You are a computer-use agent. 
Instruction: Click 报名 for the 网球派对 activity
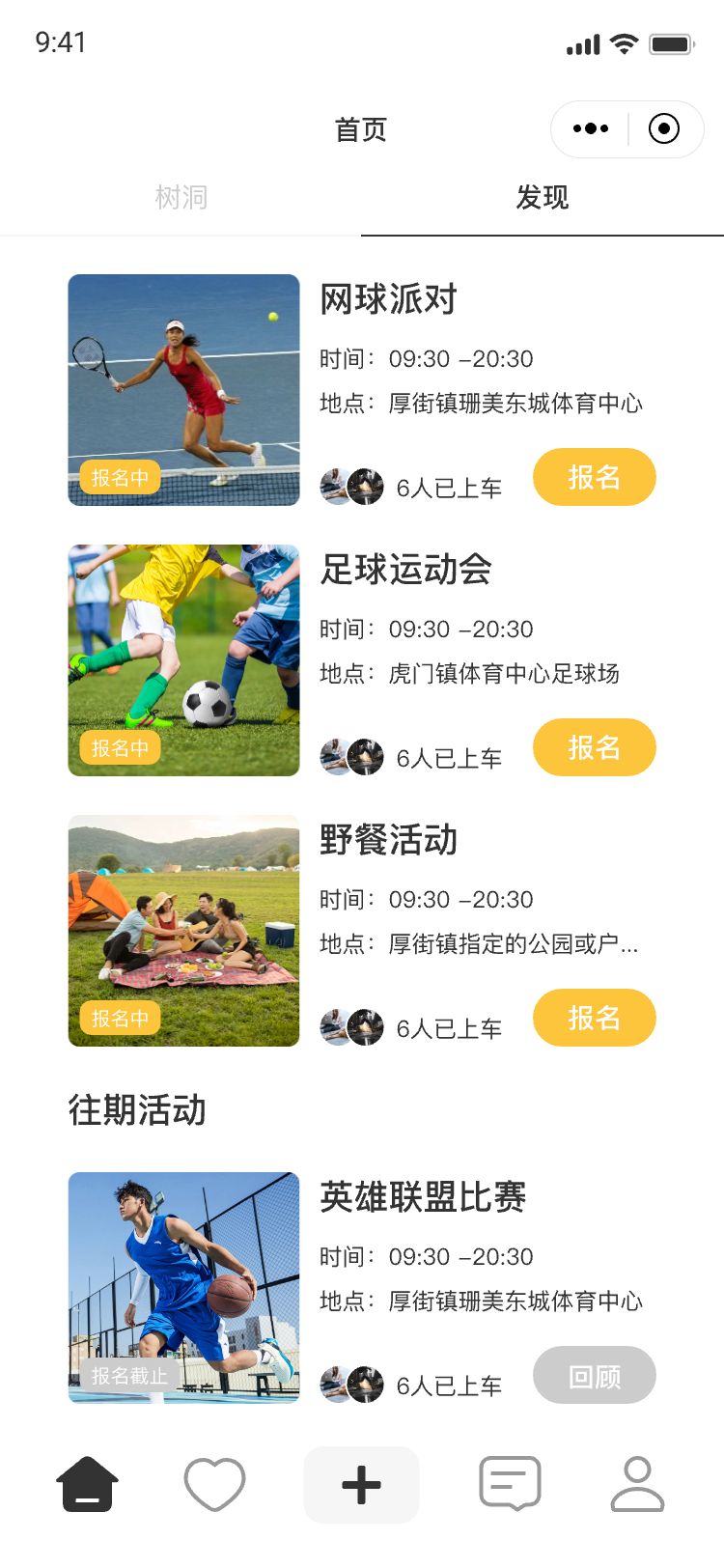click(595, 477)
